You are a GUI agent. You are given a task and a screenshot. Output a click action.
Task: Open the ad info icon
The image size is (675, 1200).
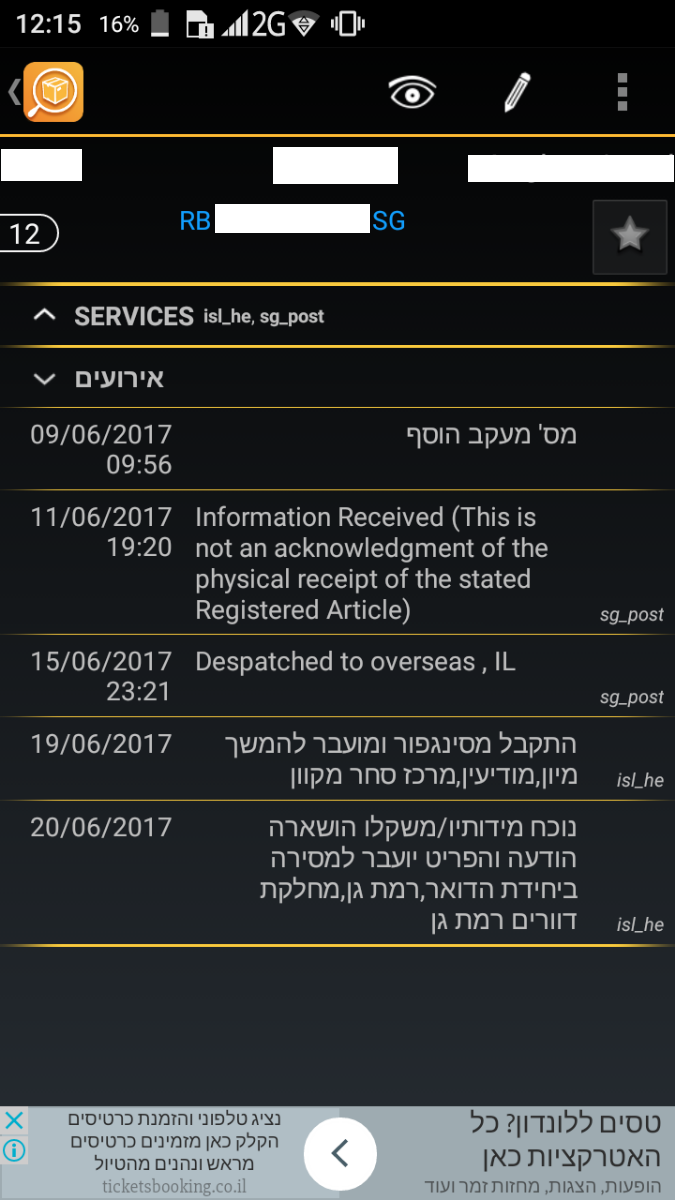13,1151
